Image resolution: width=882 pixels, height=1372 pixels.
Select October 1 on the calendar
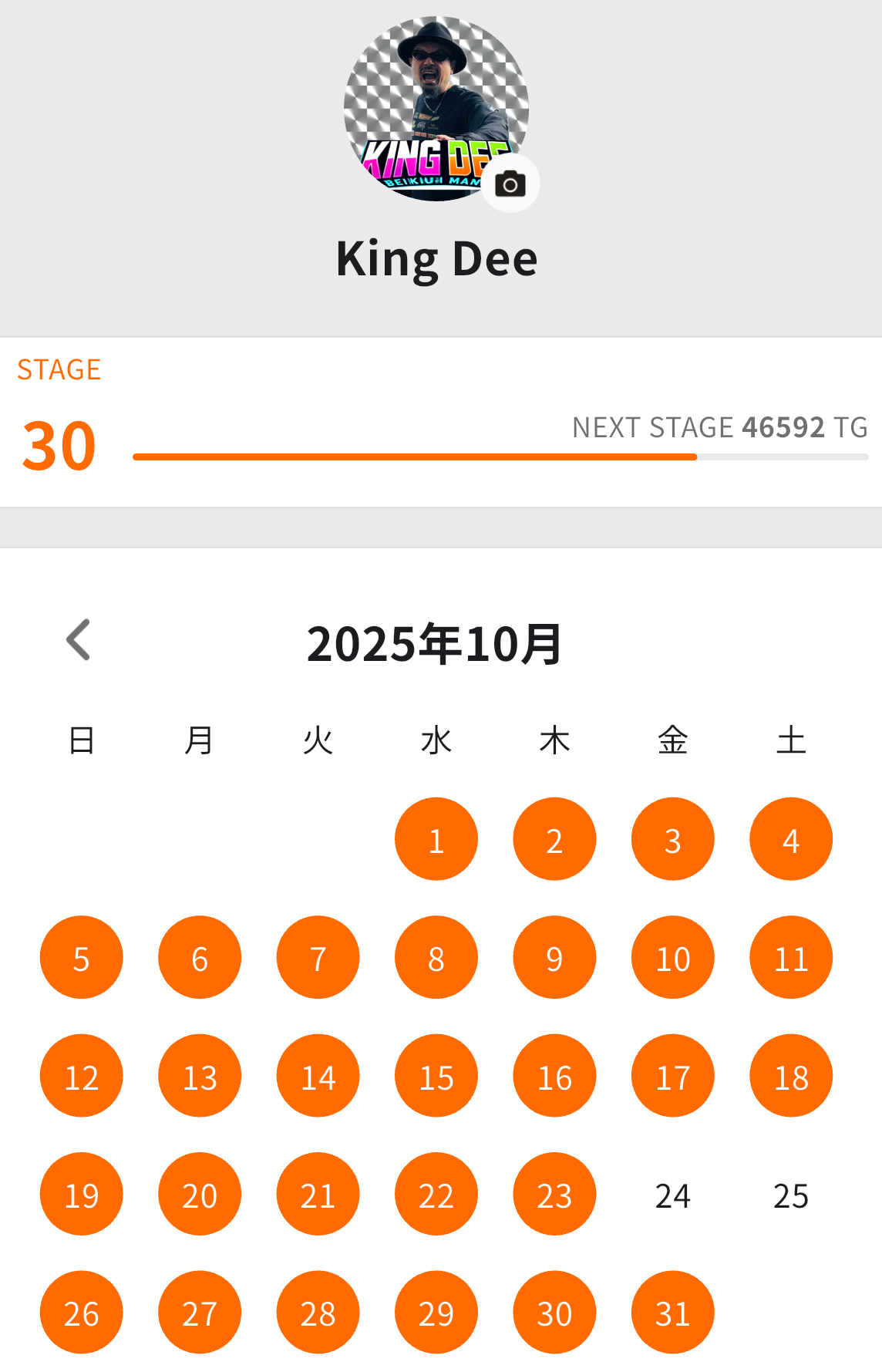pyautogui.click(x=436, y=838)
